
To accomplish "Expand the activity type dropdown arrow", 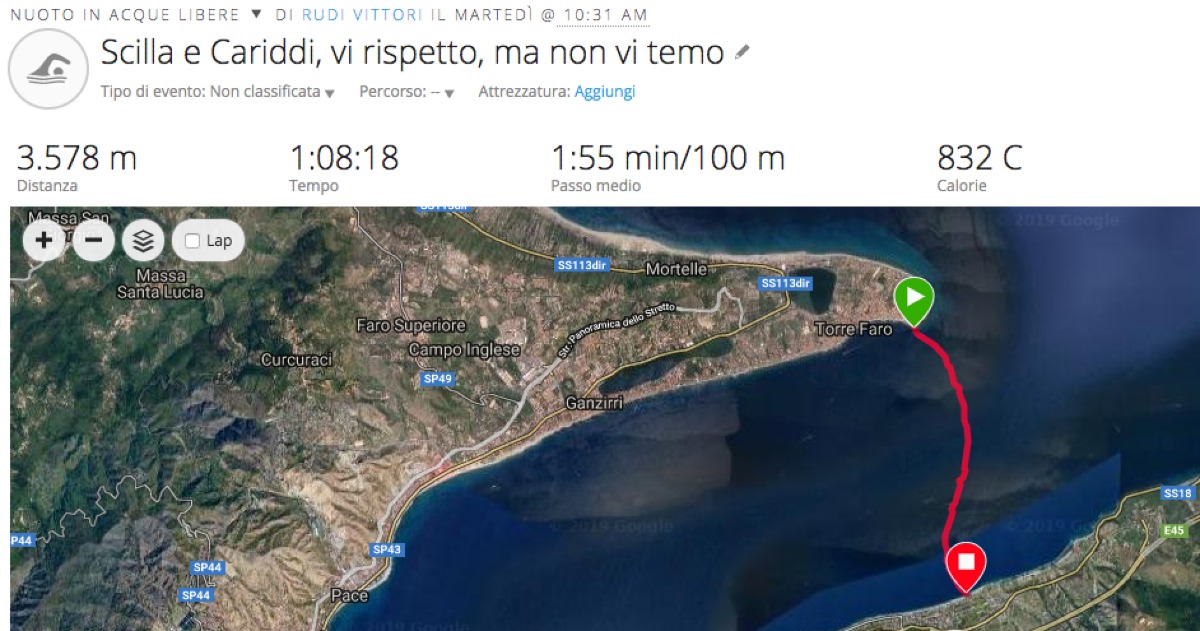I will tap(256, 15).
